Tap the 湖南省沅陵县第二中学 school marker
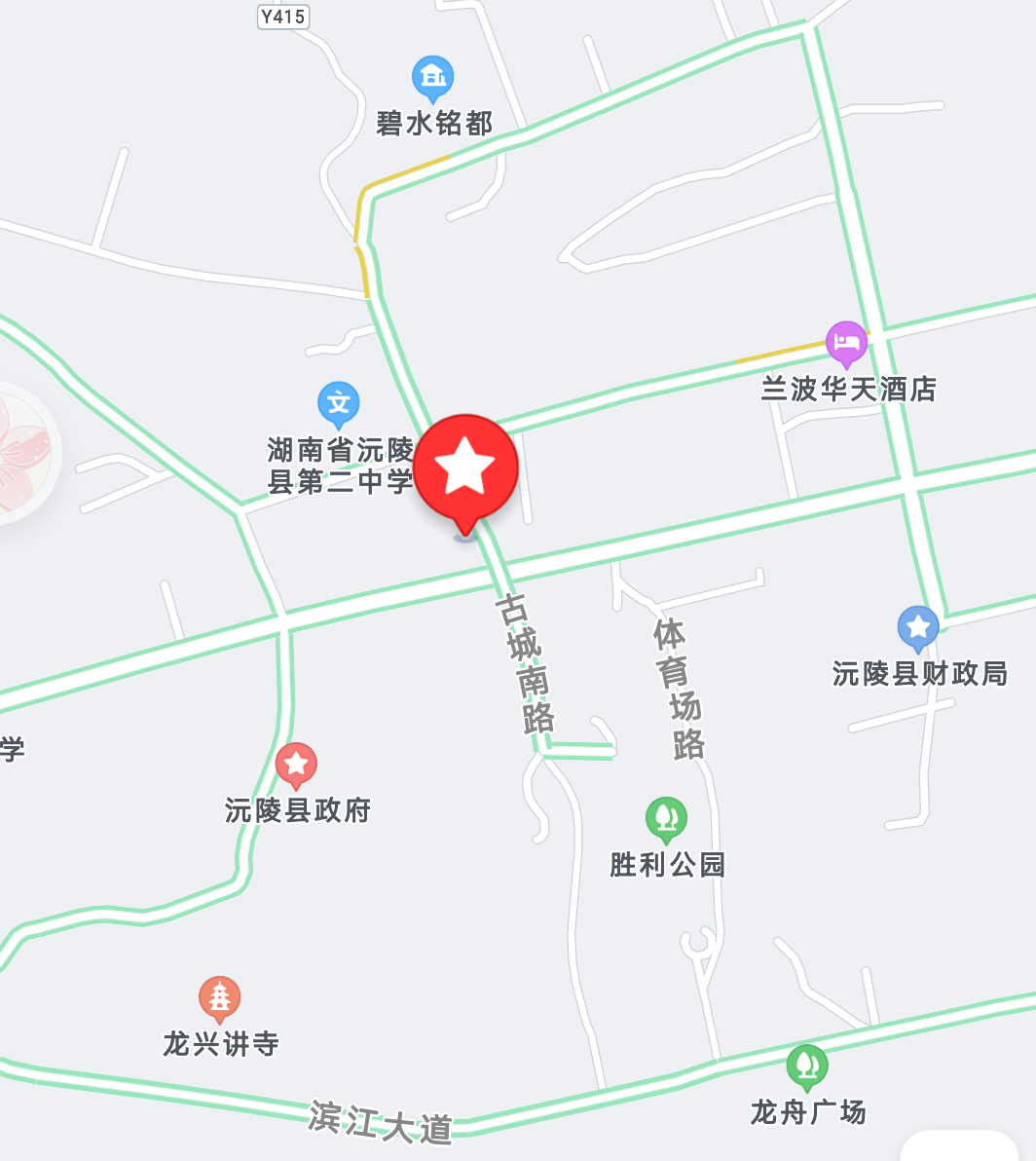The image size is (1036, 1161). click(x=338, y=402)
